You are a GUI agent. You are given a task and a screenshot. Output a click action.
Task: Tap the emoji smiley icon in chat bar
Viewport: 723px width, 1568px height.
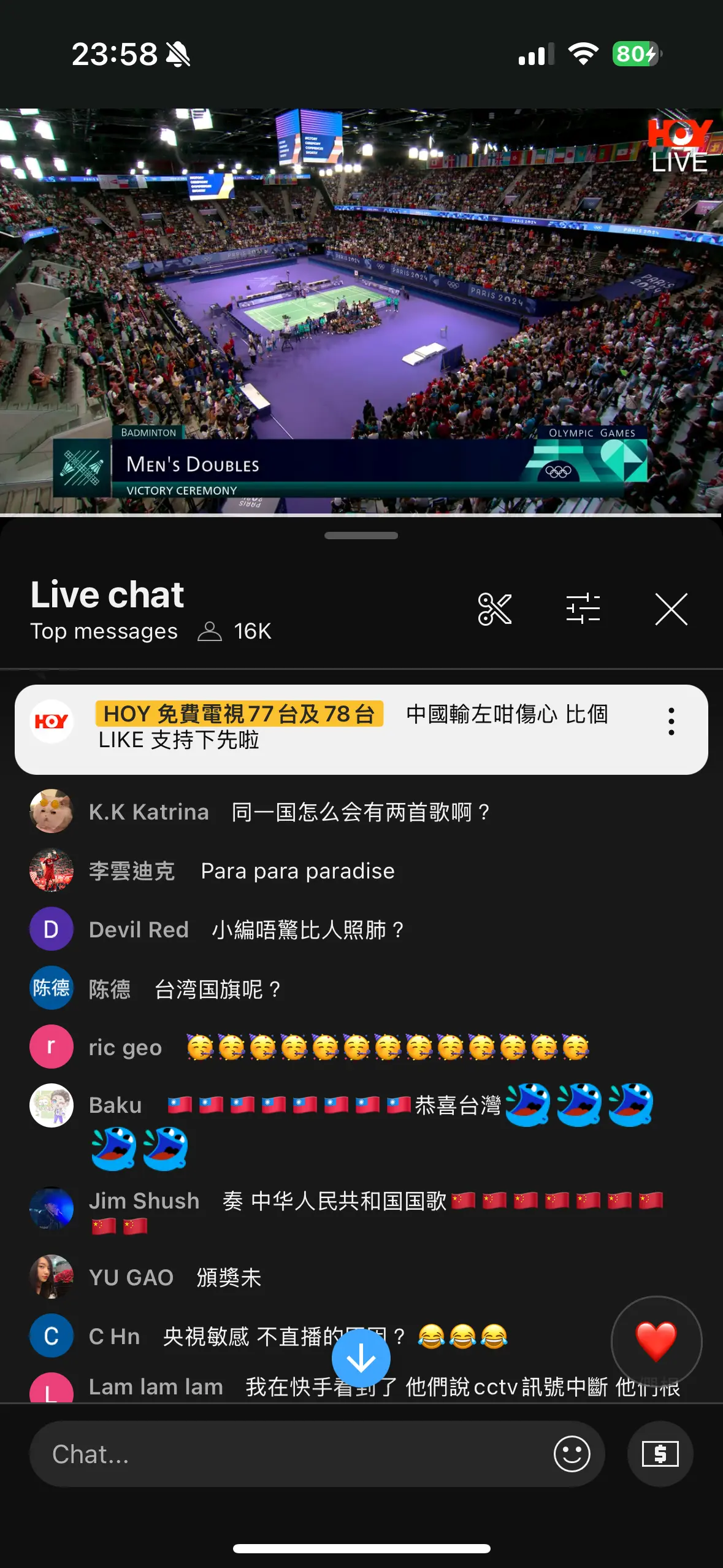(x=570, y=1454)
